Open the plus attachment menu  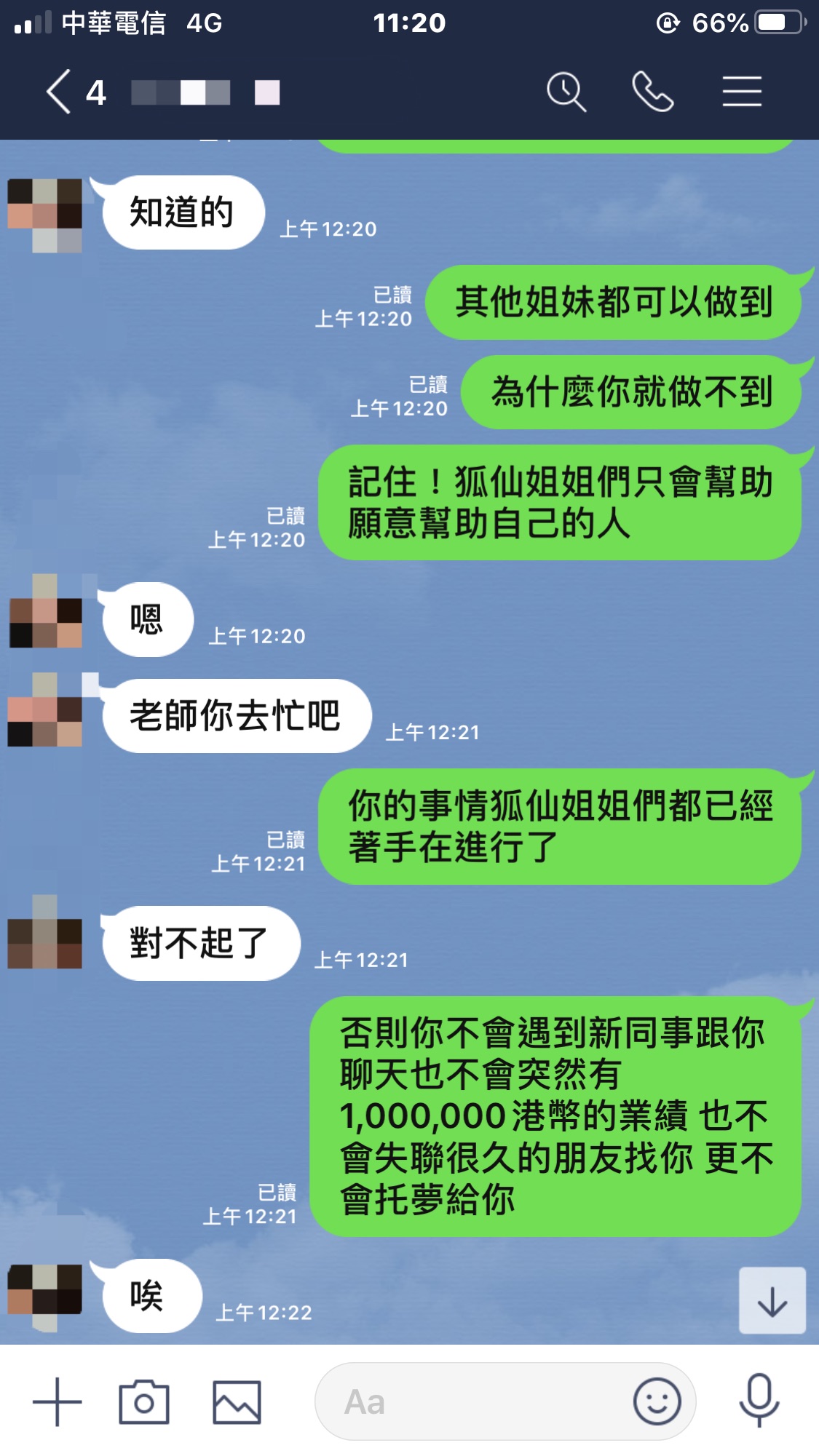pos(58,1401)
